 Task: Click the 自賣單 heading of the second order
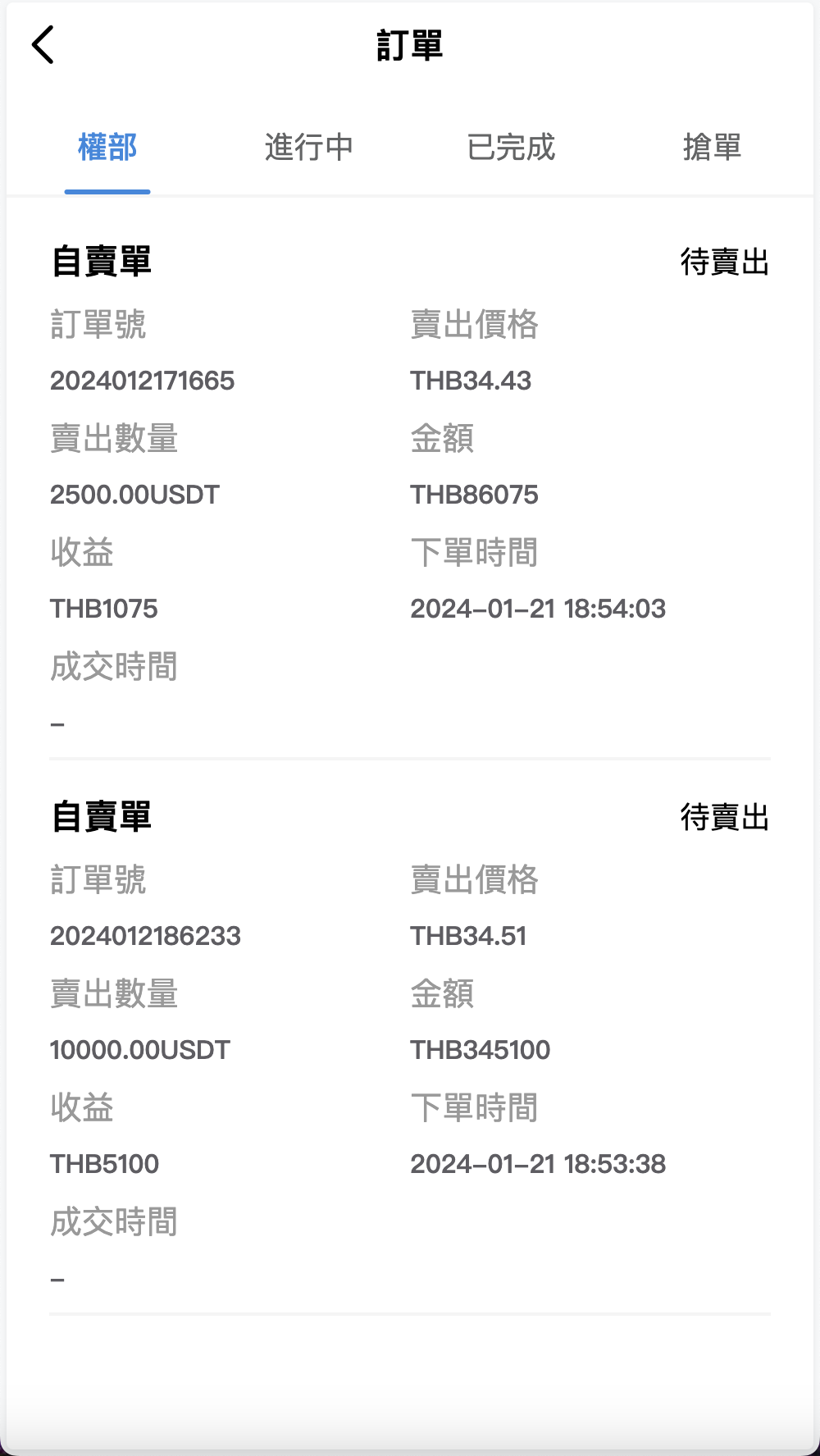pyautogui.click(x=102, y=816)
